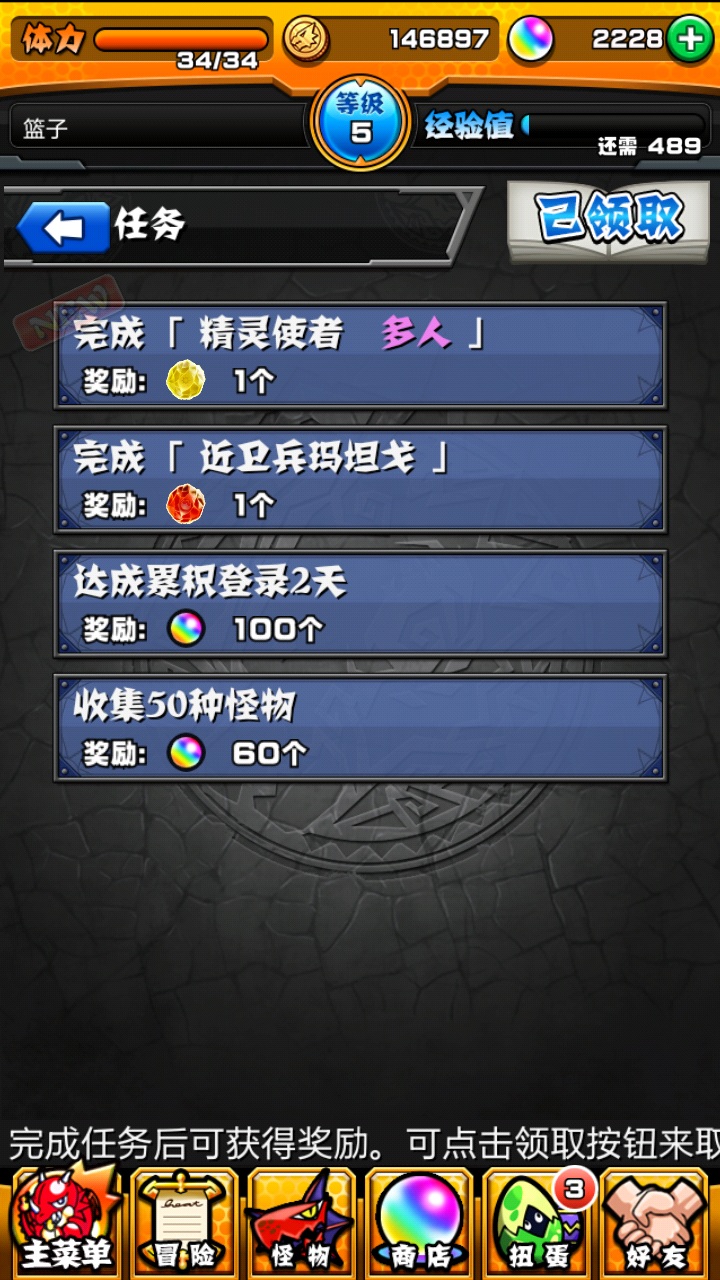
Task: Open the 完成「近卫兵玛坦戈」 mission
Action: point(360,480)
